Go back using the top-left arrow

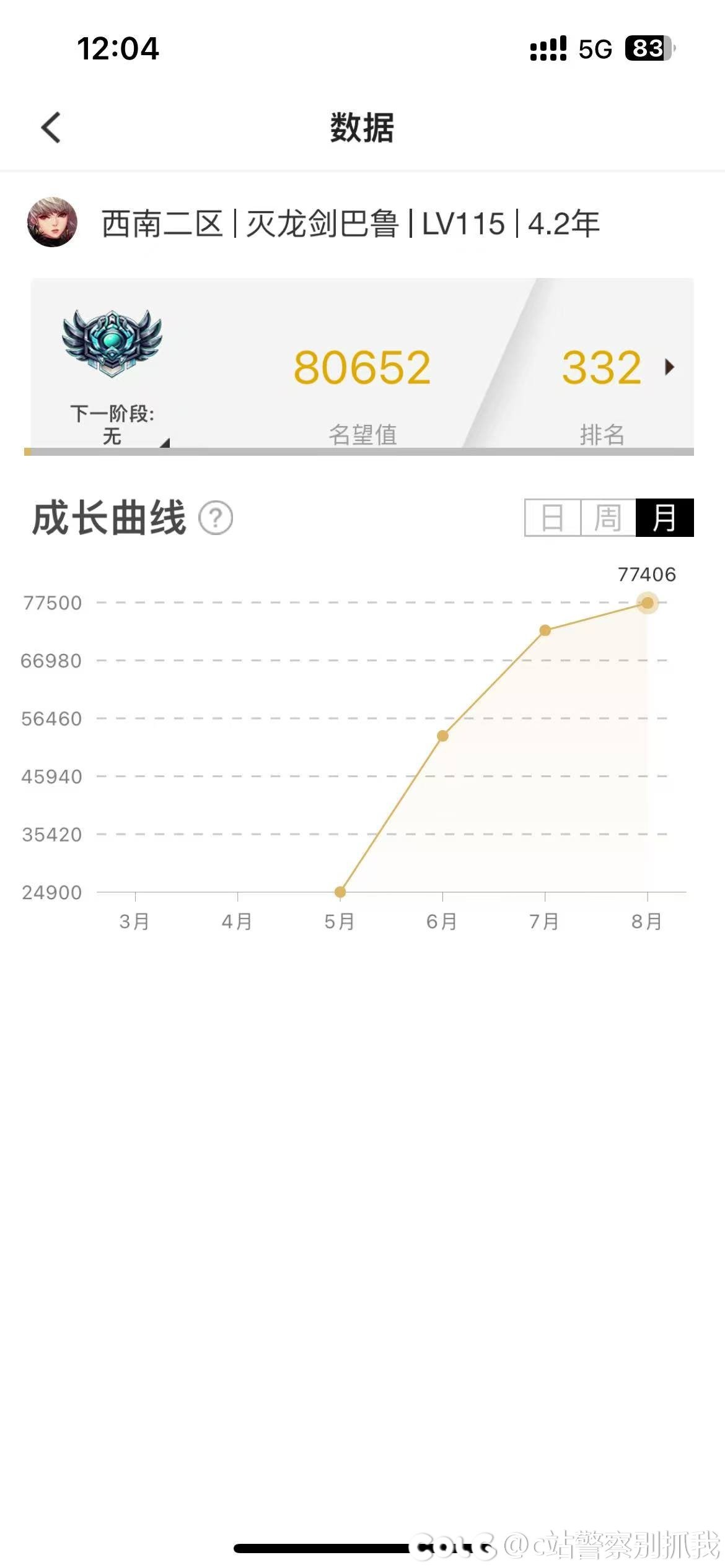coord(51,128)
